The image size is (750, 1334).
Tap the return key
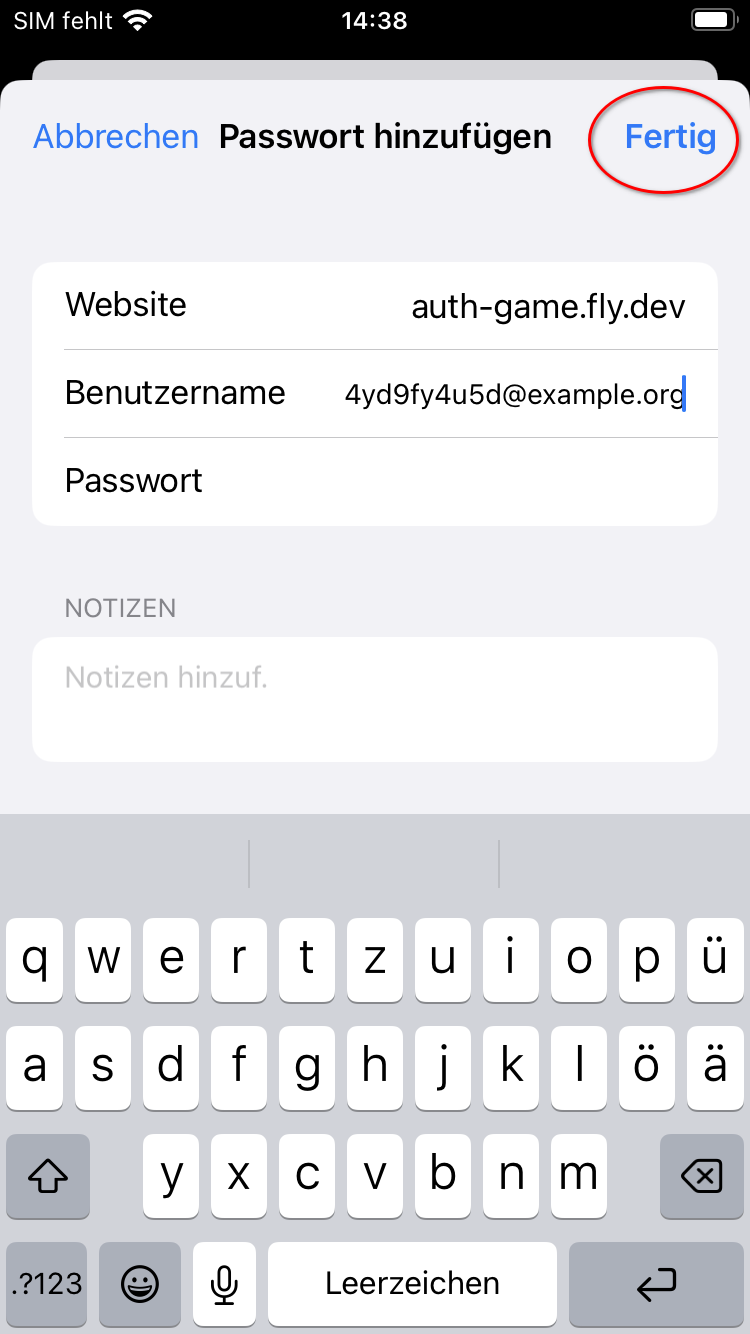pos(656,1284)
